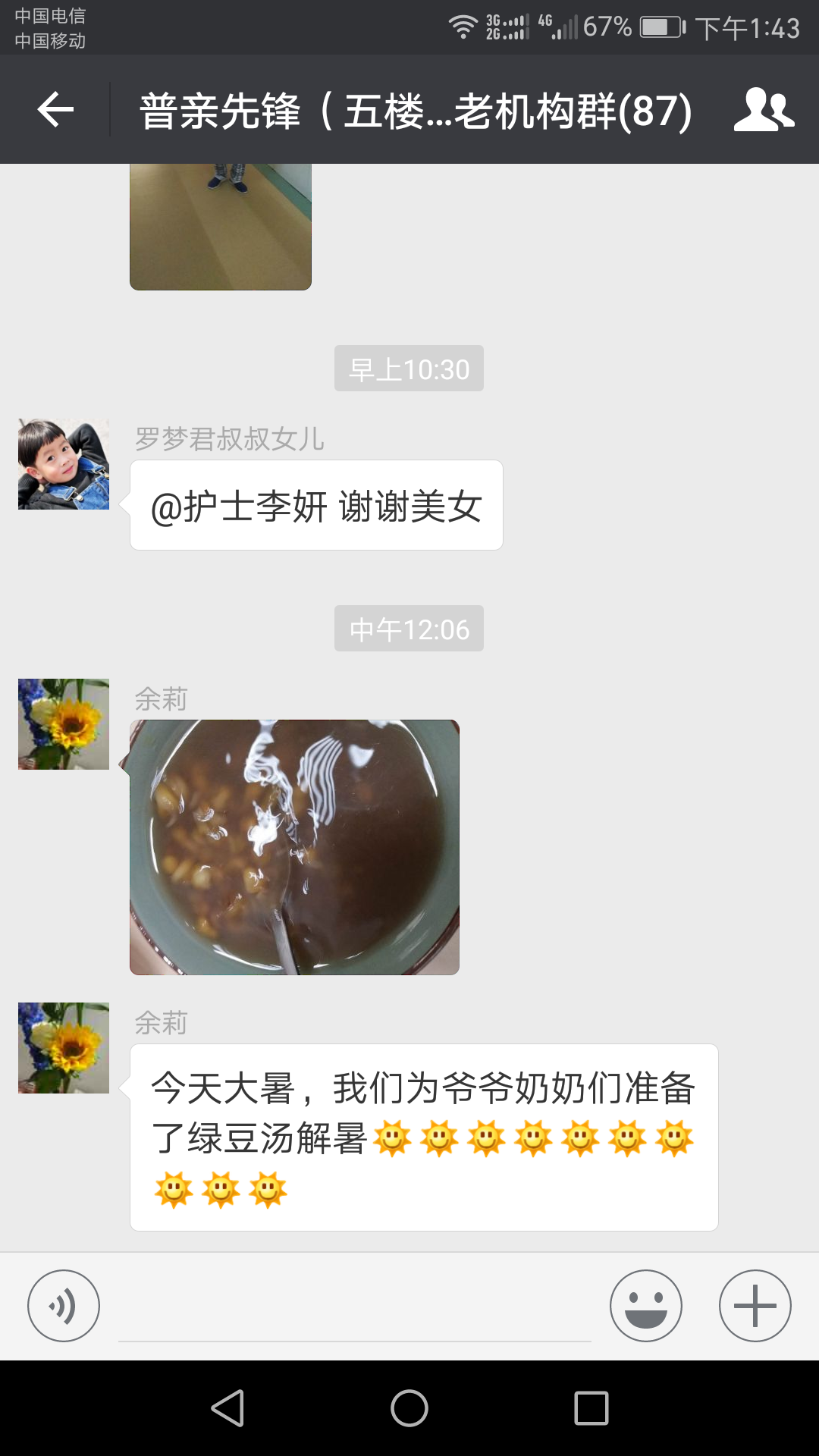819x1456 pixels.
Task: Open 罗梦君叔叔女儿's profile avatar
Action: [64, 464]
